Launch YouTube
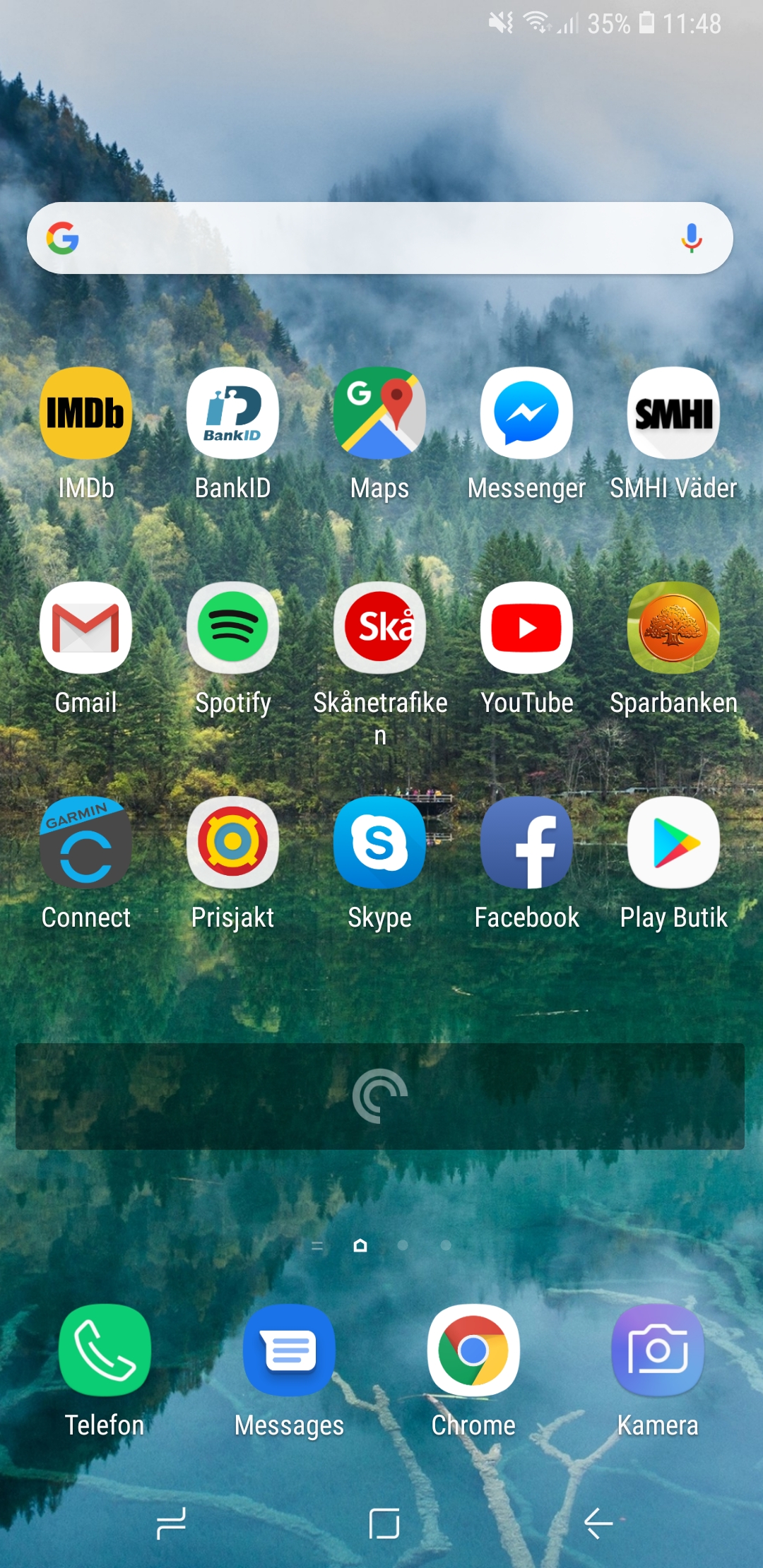The height and width of the screenshot is (1568, 763). tap(526, 628)
